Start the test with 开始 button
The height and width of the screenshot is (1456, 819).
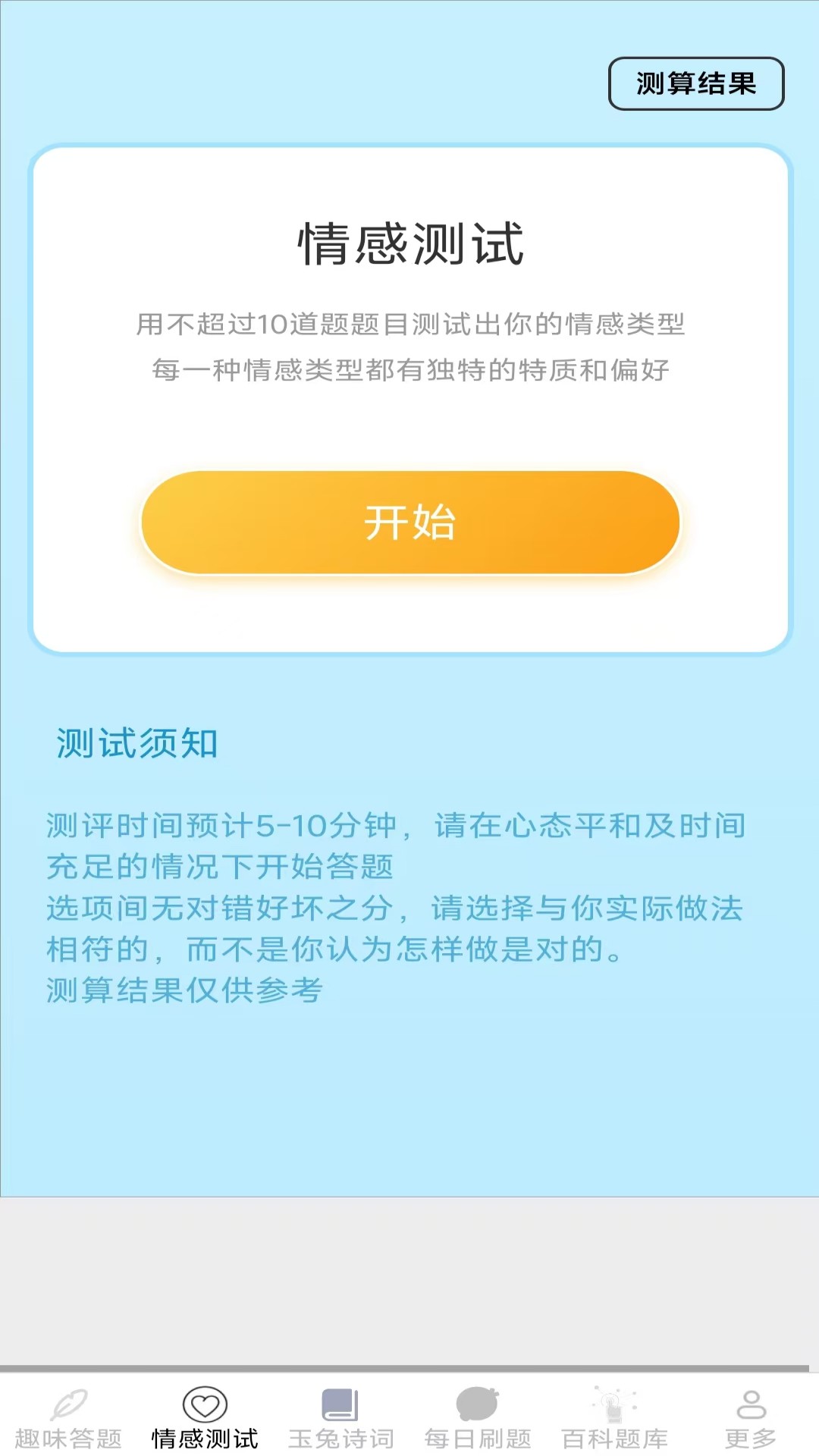[409, 522]
